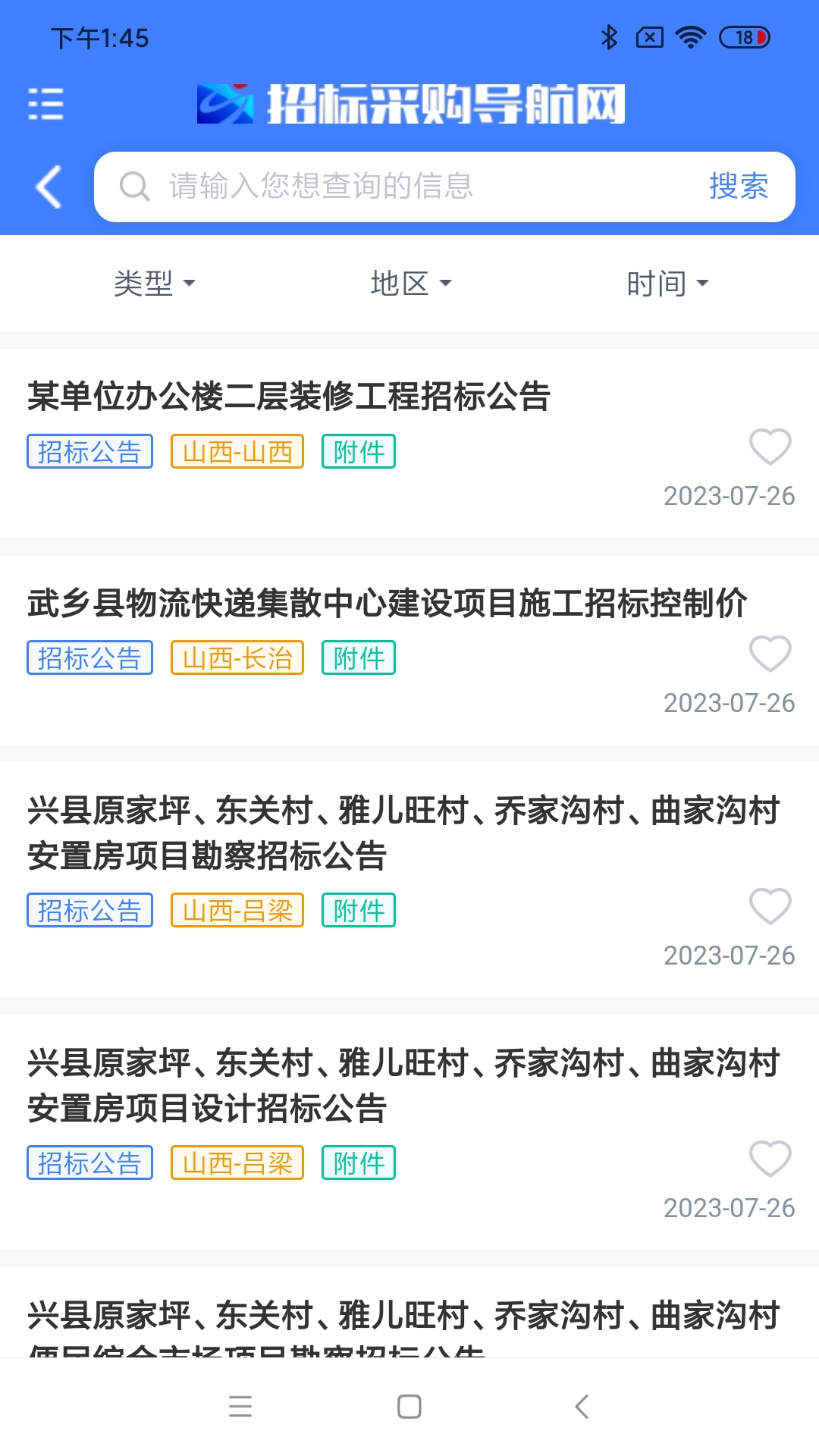The width and height of the screenshot is (819, 1456).
Task: View the 附件 attachment tag on first listing
Action: click(357, 450)
